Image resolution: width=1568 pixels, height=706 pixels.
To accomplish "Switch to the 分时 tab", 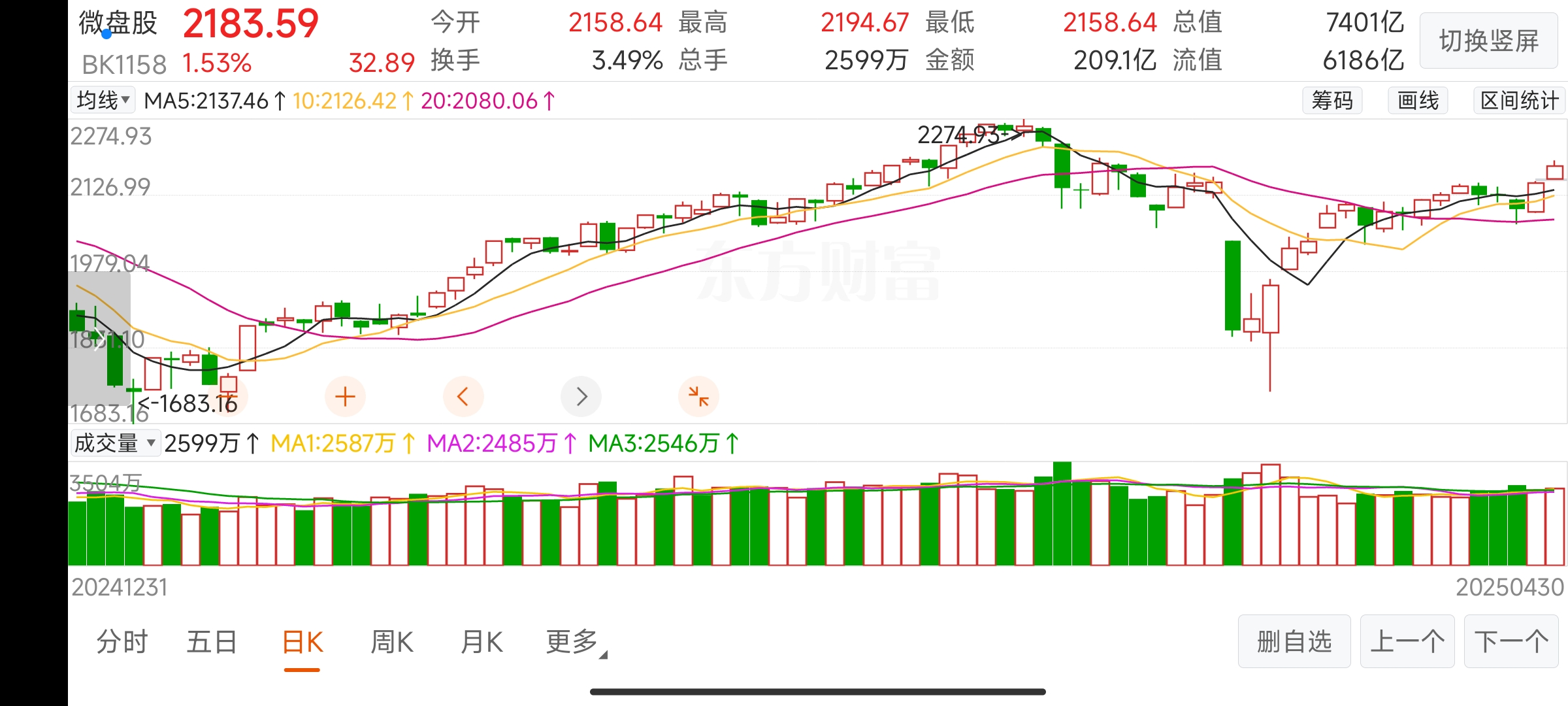I will pos(122,642).
